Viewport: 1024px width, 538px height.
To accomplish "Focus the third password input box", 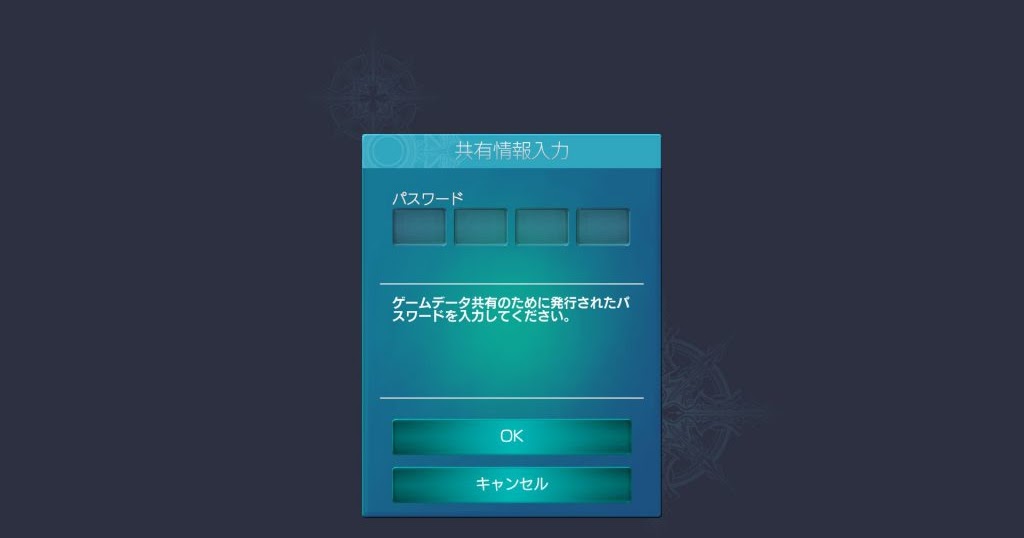I will 542,227.
